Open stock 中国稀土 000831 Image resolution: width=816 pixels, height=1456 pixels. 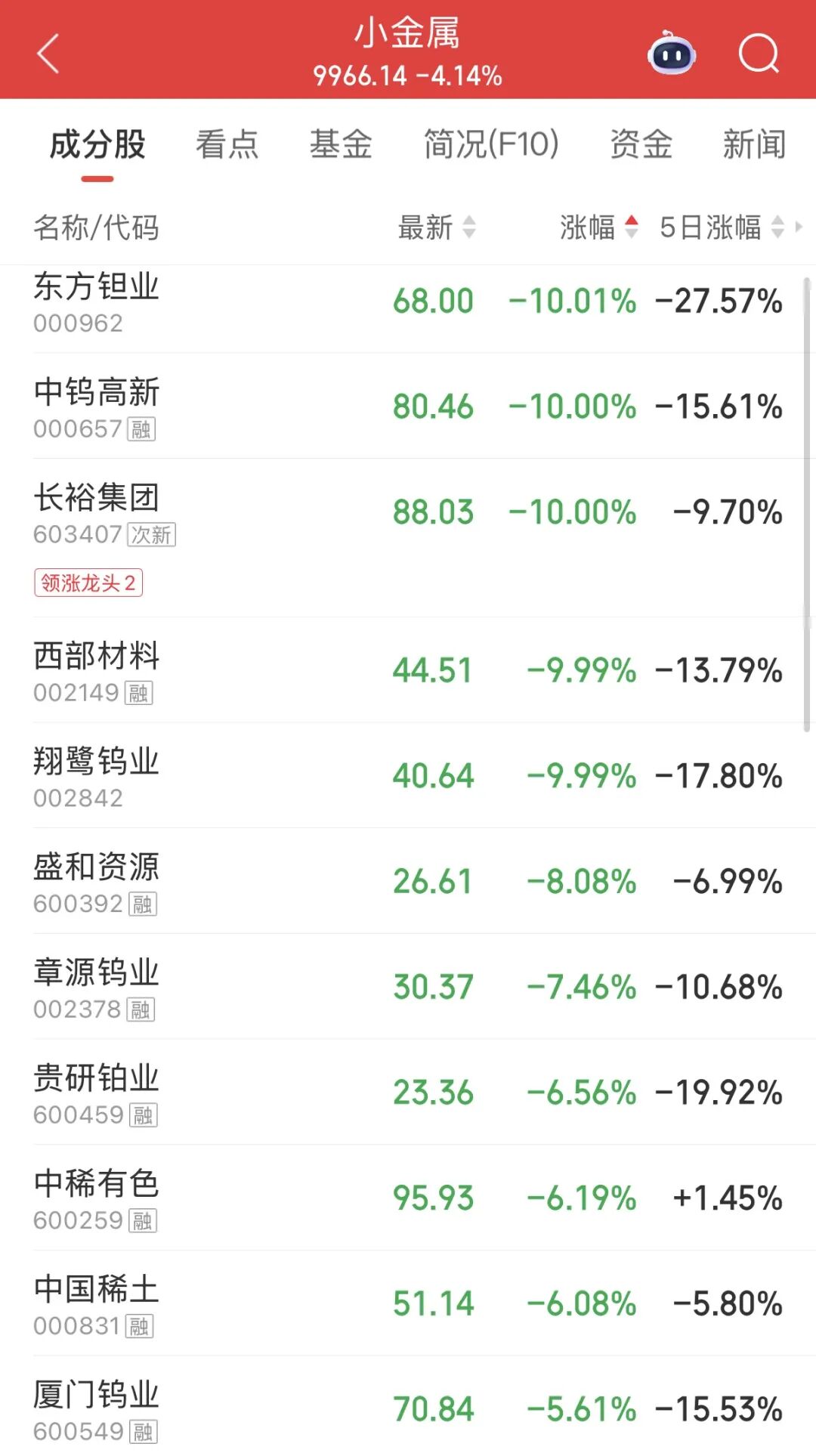[x=408, y=1303]
